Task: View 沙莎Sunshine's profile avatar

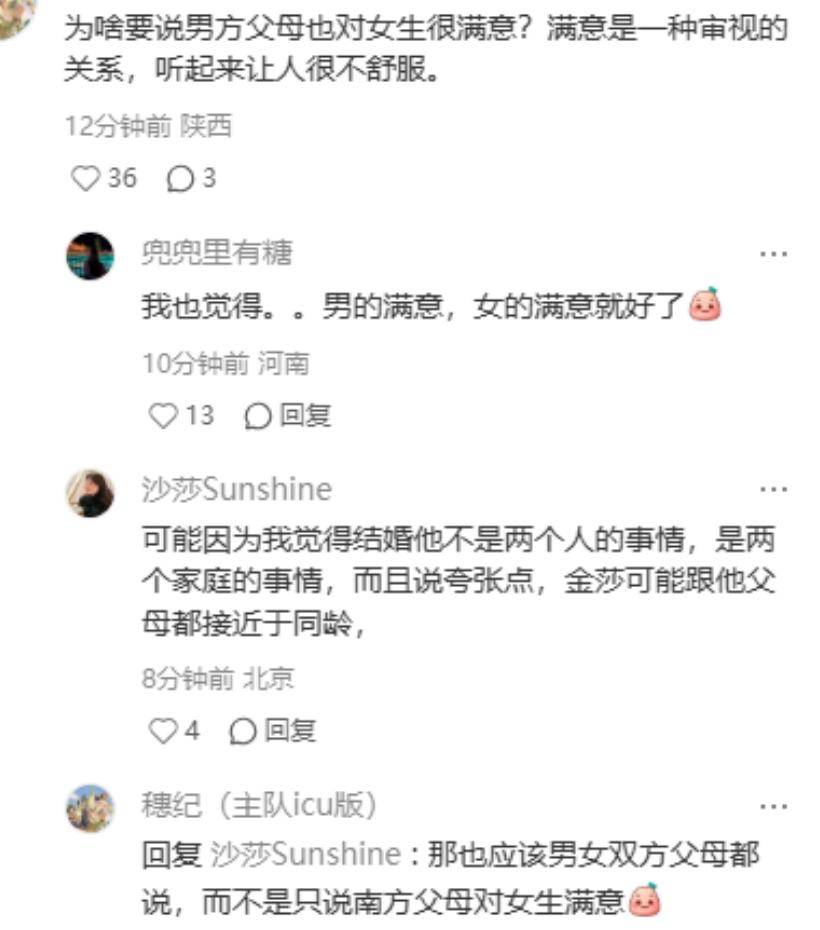Action: [90, 493]
